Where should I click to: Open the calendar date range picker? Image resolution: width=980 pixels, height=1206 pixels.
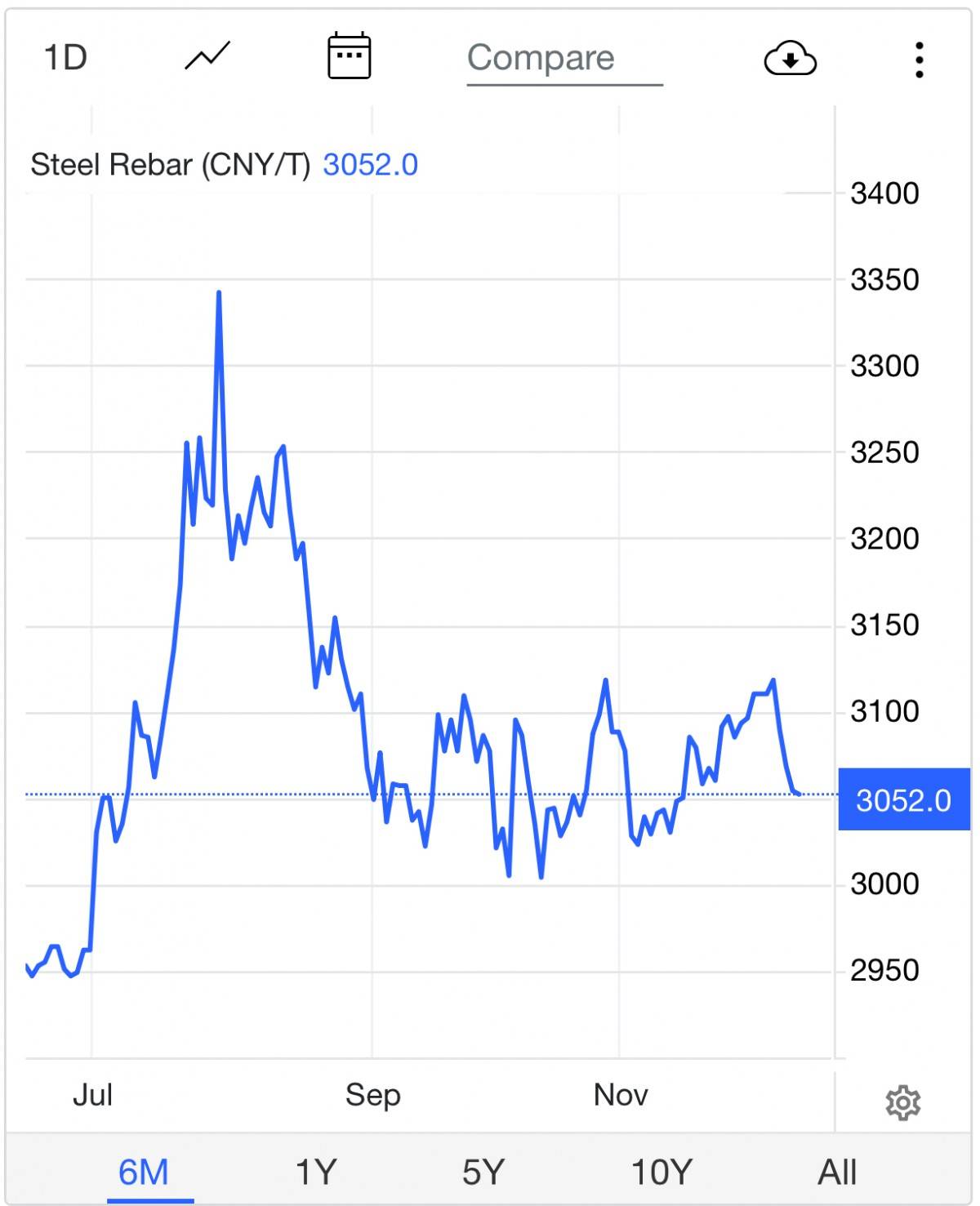point(349,56)
